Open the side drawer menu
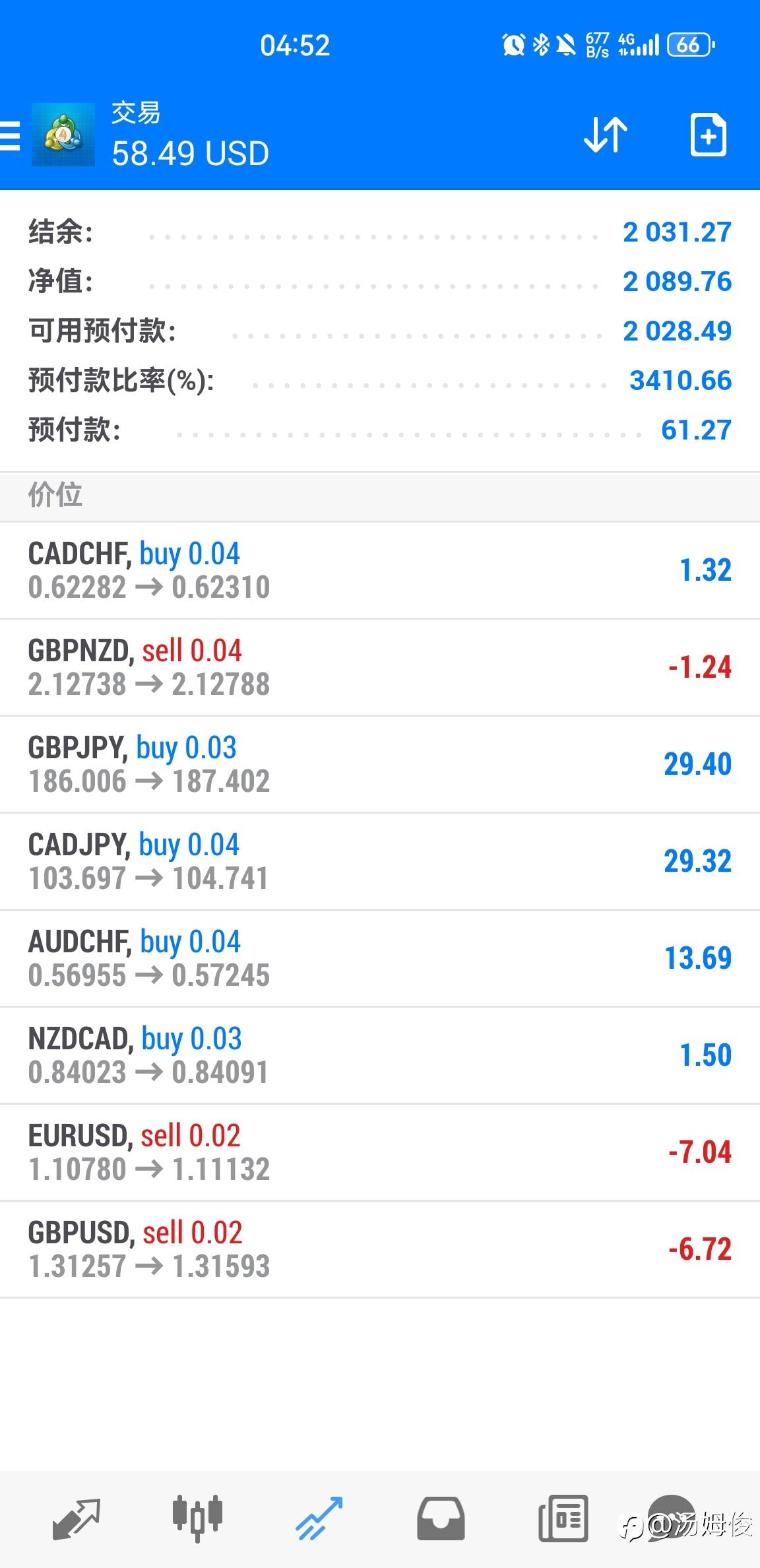Image resolution: width=760 pixels, height=1568 pixels. [x=11, y=136]
